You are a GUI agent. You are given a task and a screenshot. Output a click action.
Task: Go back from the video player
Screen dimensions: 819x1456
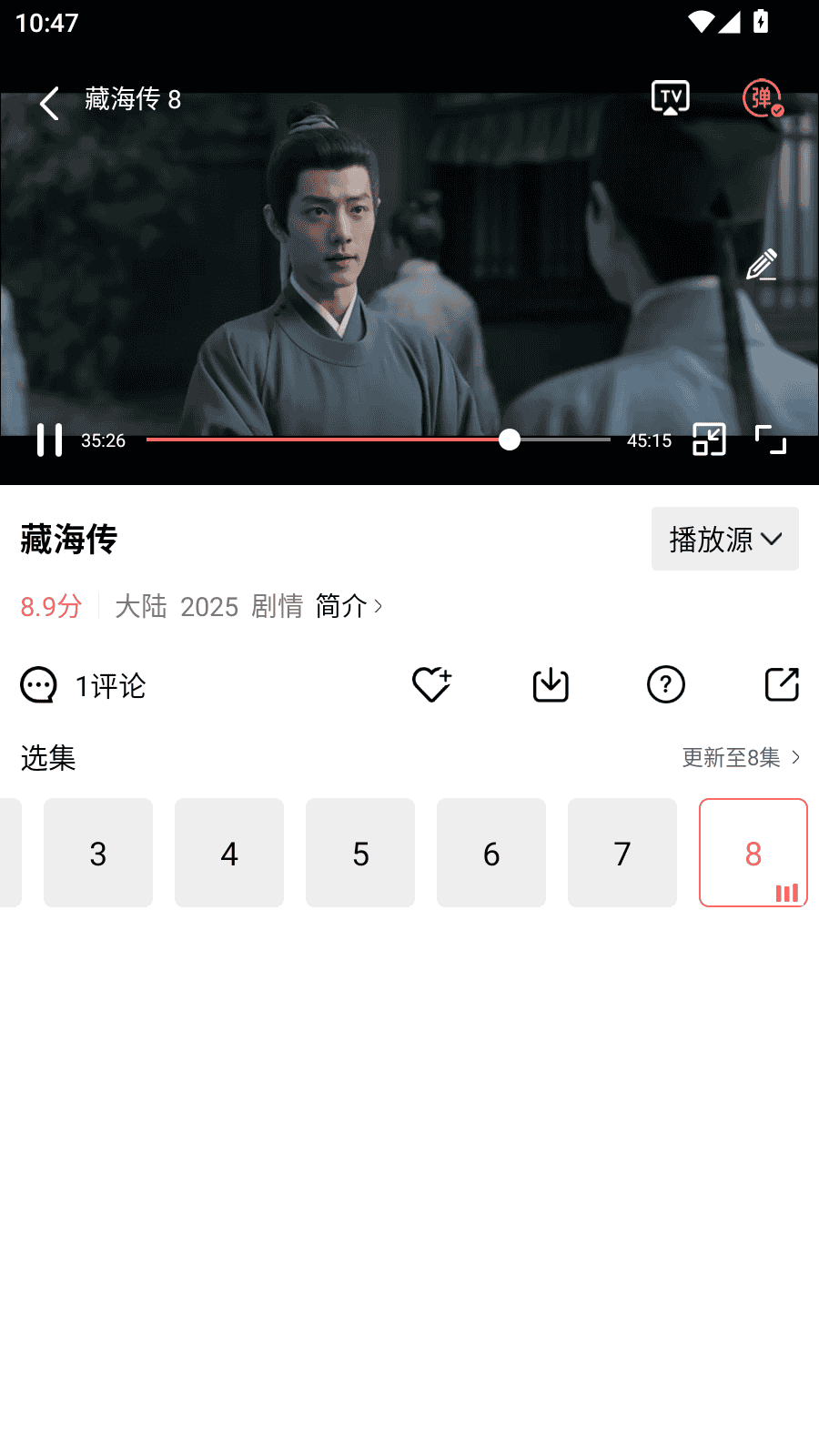49,103
